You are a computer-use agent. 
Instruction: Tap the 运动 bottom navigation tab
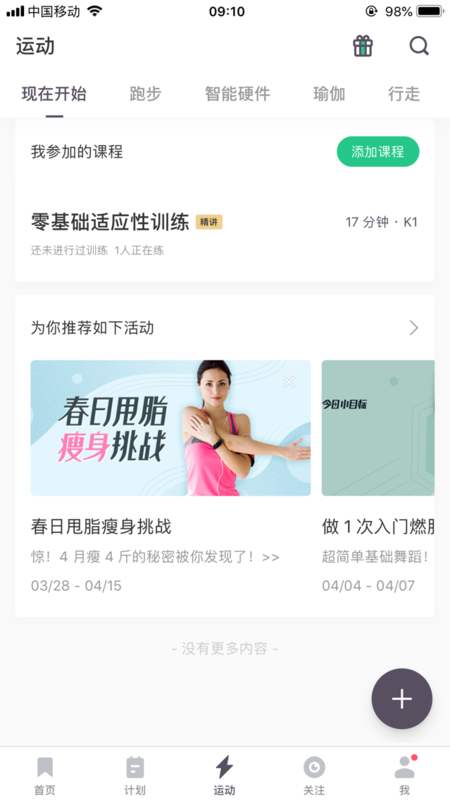pos(224,776)
